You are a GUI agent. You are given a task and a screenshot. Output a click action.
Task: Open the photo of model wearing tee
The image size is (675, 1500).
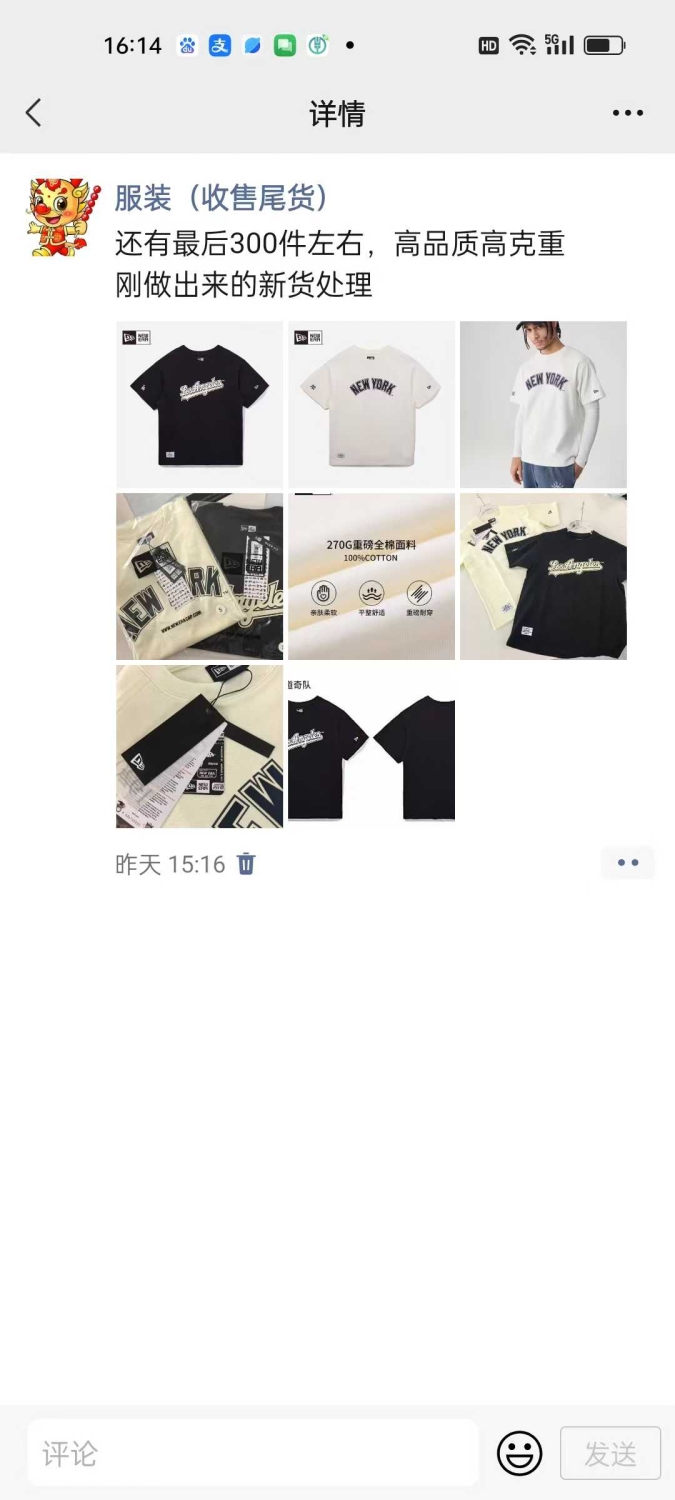point(543,404)
